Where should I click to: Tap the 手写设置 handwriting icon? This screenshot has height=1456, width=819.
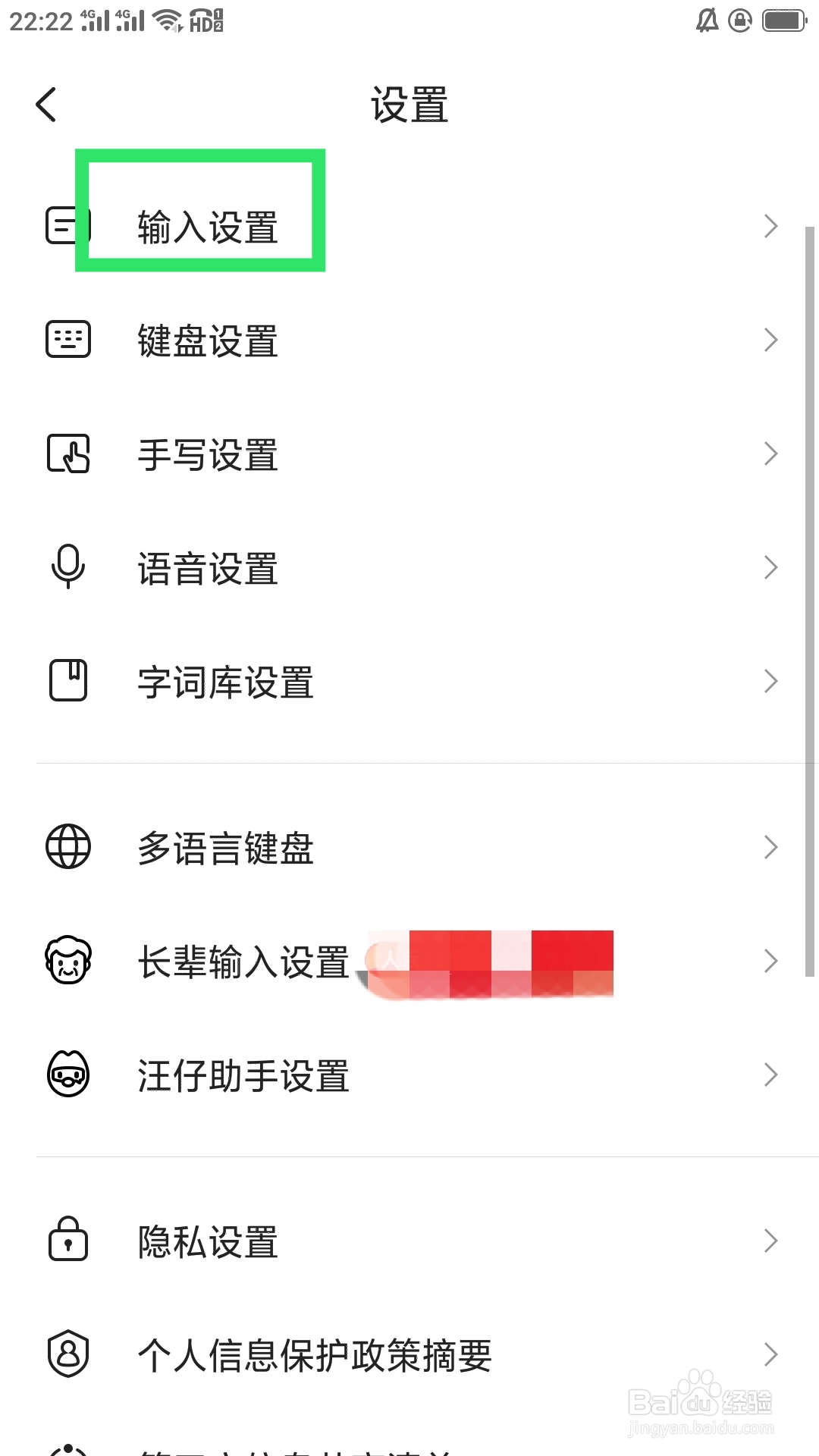(67, 453)
